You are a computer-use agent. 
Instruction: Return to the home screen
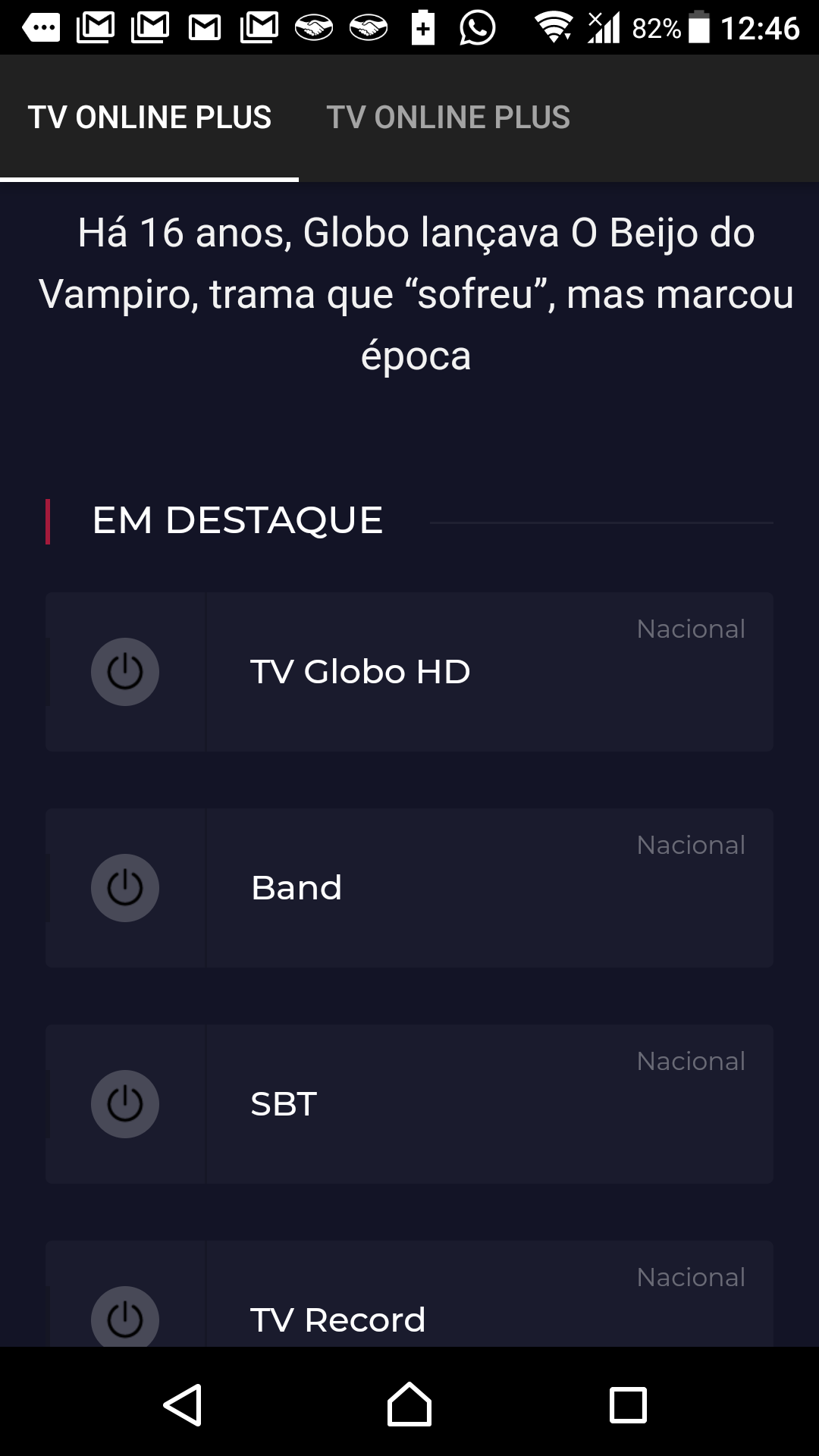[x=409, y=1405]
